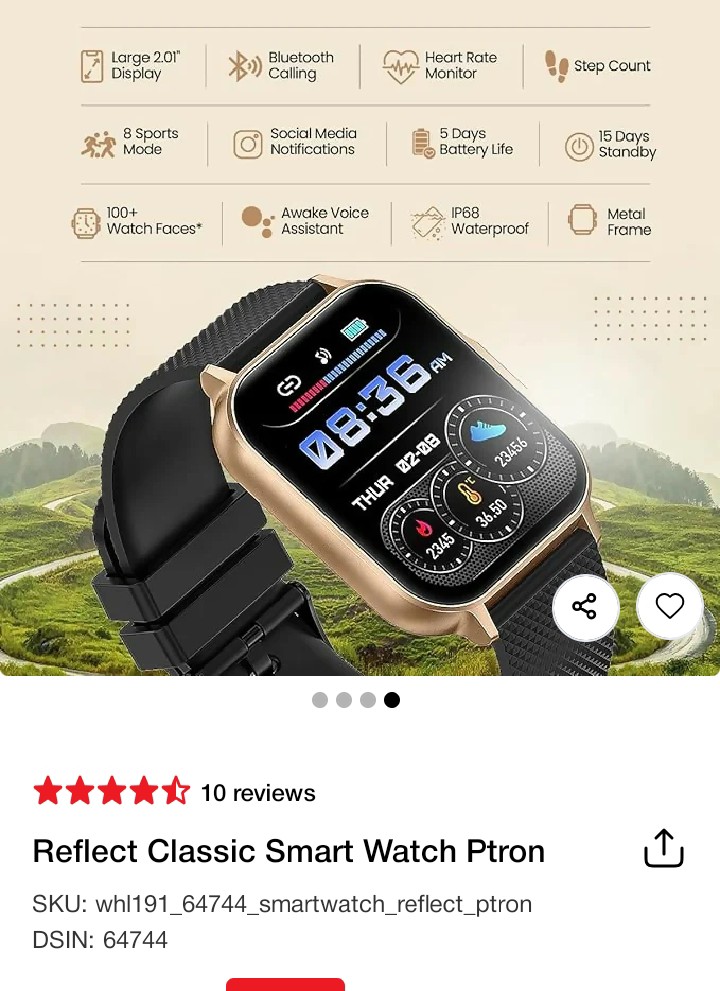This screenshot has height=991, width=720.
Task: Jump to the first image indicator dot
Action: (x=320, y=700)
